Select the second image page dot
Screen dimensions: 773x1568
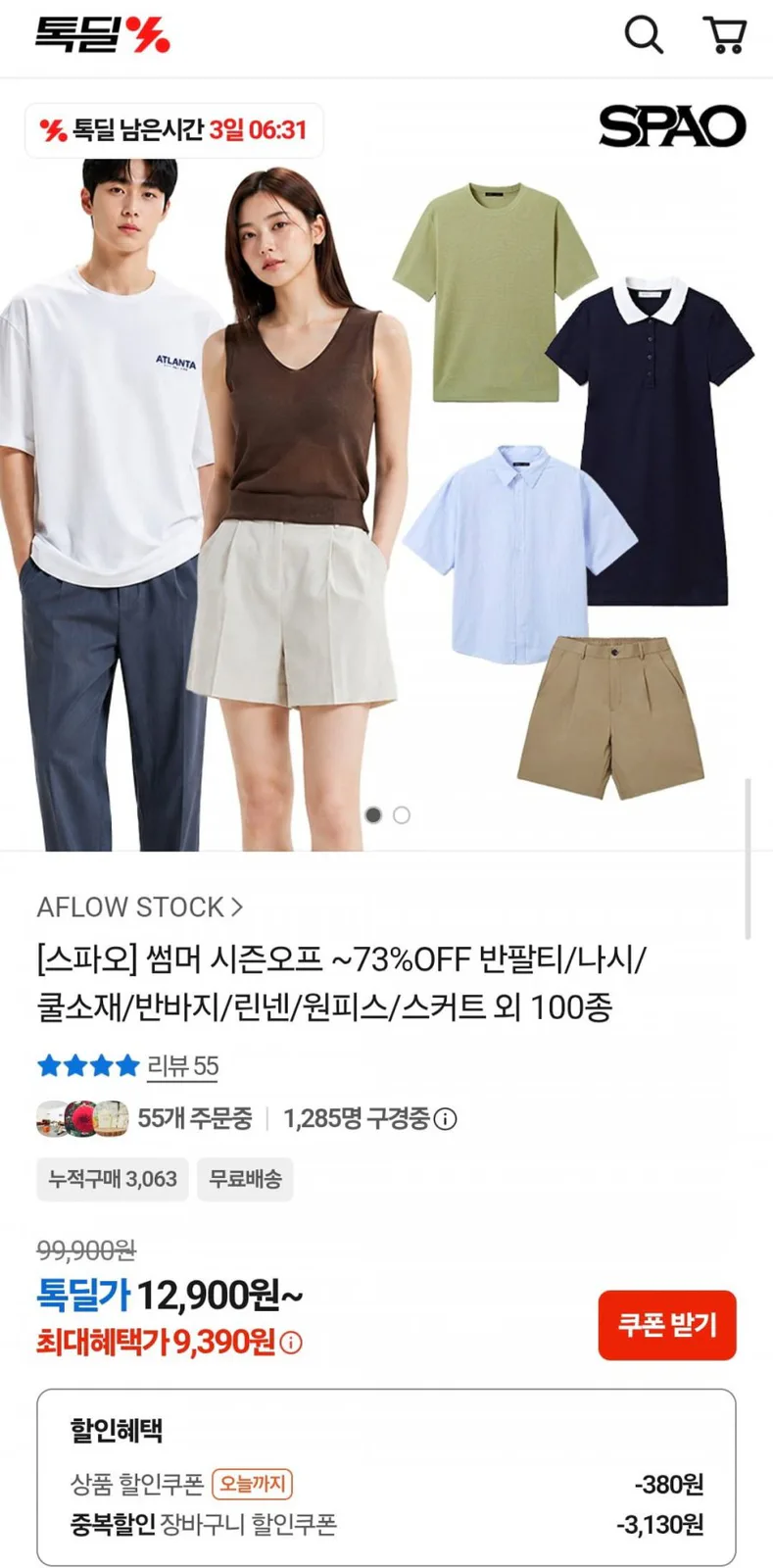[402, 815]
